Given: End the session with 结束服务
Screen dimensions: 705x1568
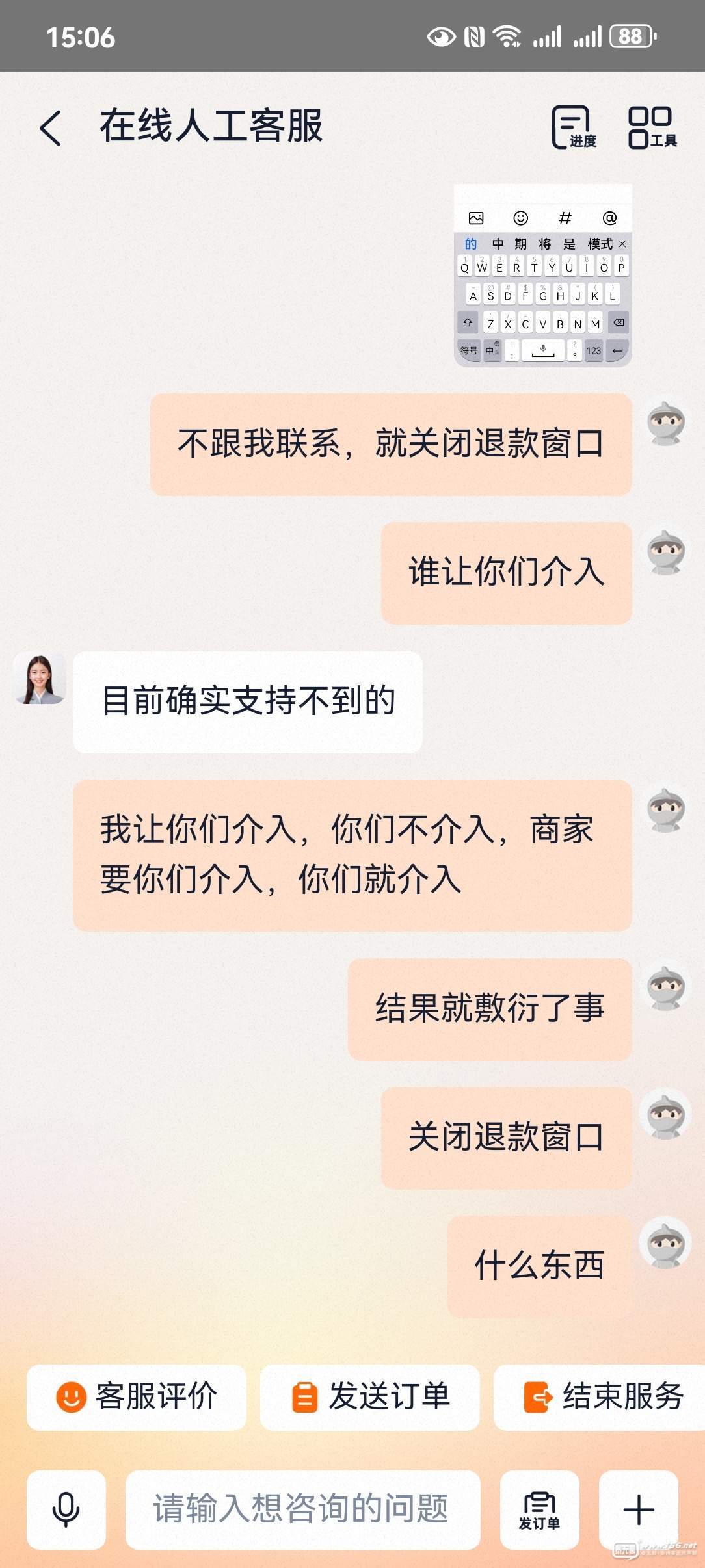Looking at the screenshot, I should click(602, 1397).
